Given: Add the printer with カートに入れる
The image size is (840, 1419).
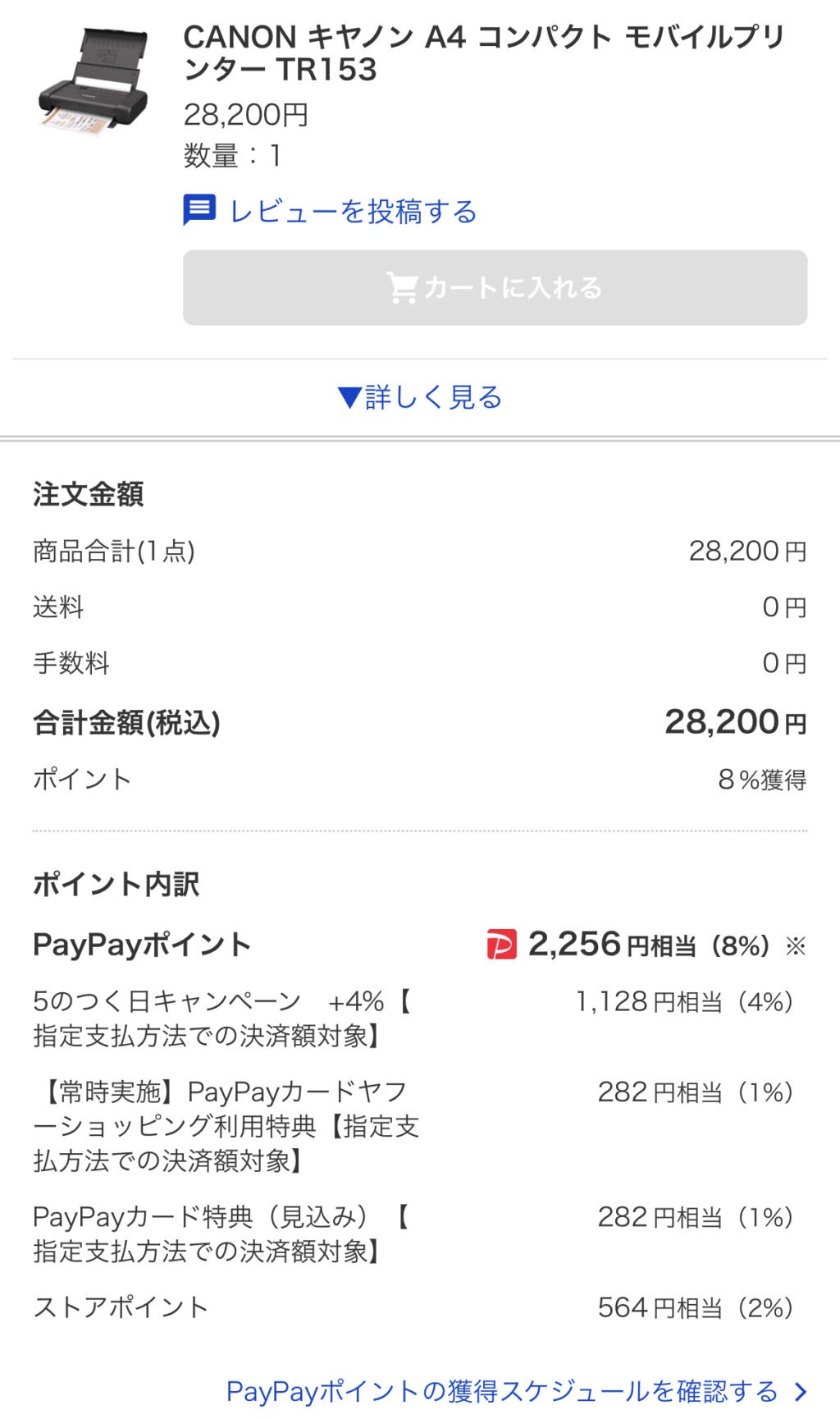Looking at the screenshot, I should click(x=495, y=288).
